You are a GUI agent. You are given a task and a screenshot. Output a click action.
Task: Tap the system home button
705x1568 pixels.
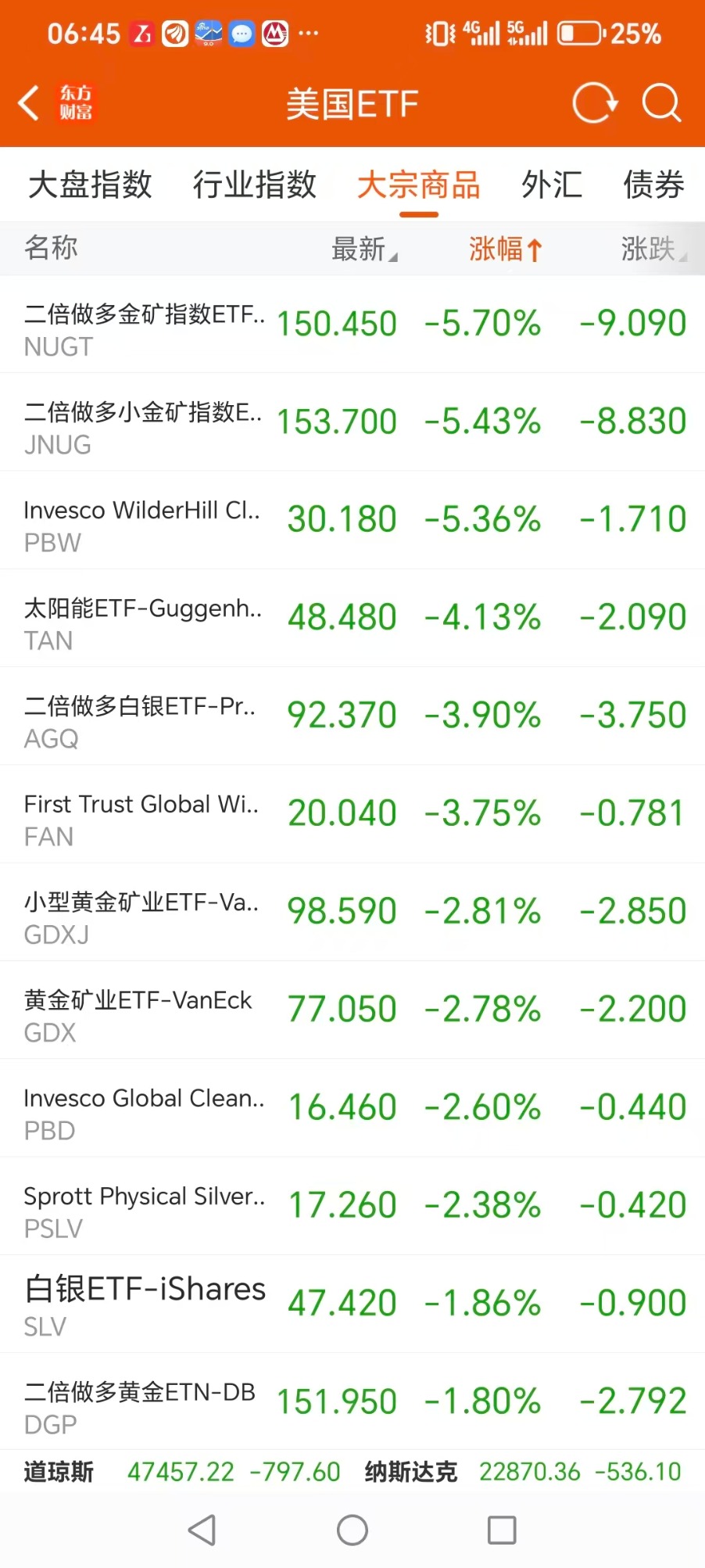(352, 1530)
